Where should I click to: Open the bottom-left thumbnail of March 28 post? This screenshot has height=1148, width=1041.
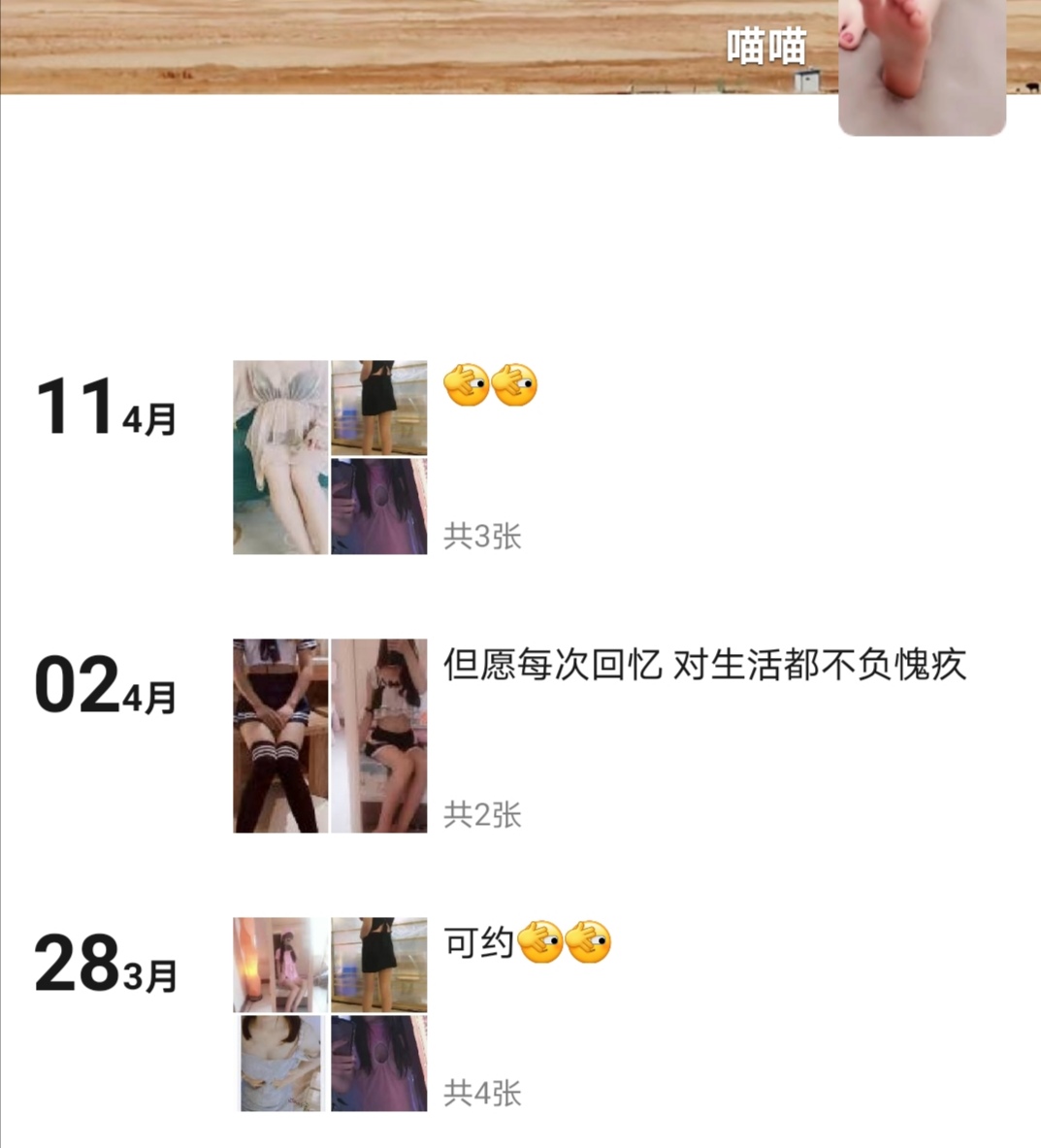pyautogui.click(x=279, y=1063)
